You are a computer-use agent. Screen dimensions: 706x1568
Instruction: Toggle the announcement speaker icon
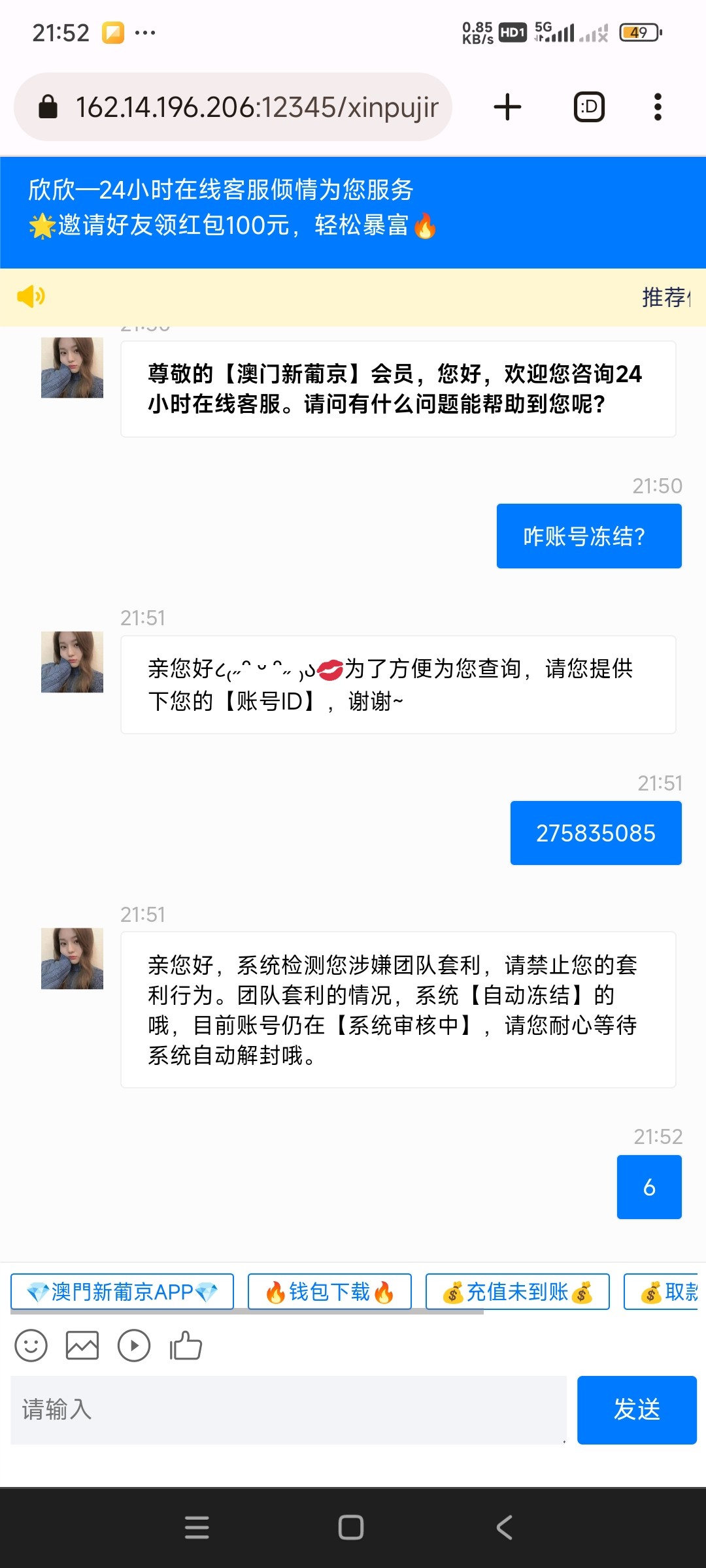(31, 297)
